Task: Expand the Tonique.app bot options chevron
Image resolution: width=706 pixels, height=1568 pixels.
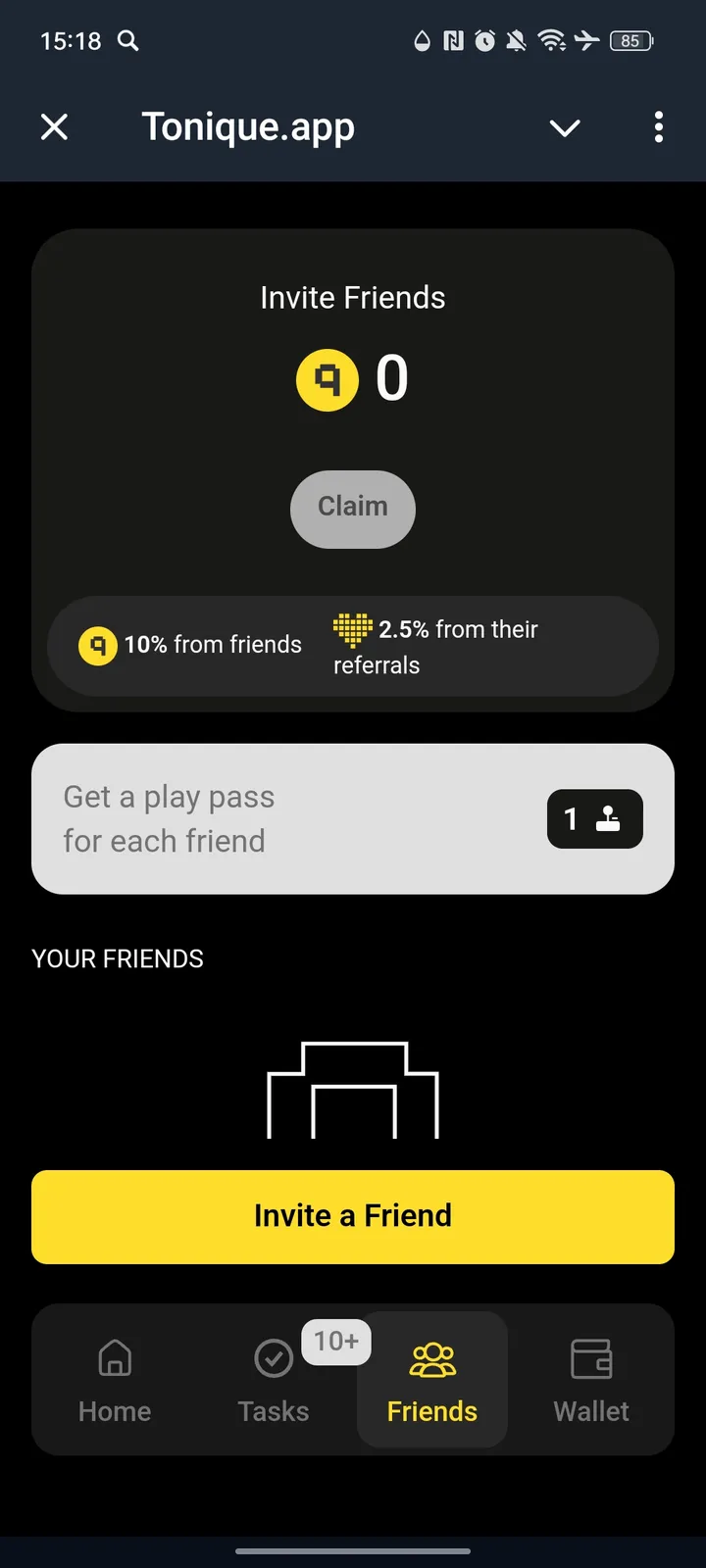Action: (565, 127)
